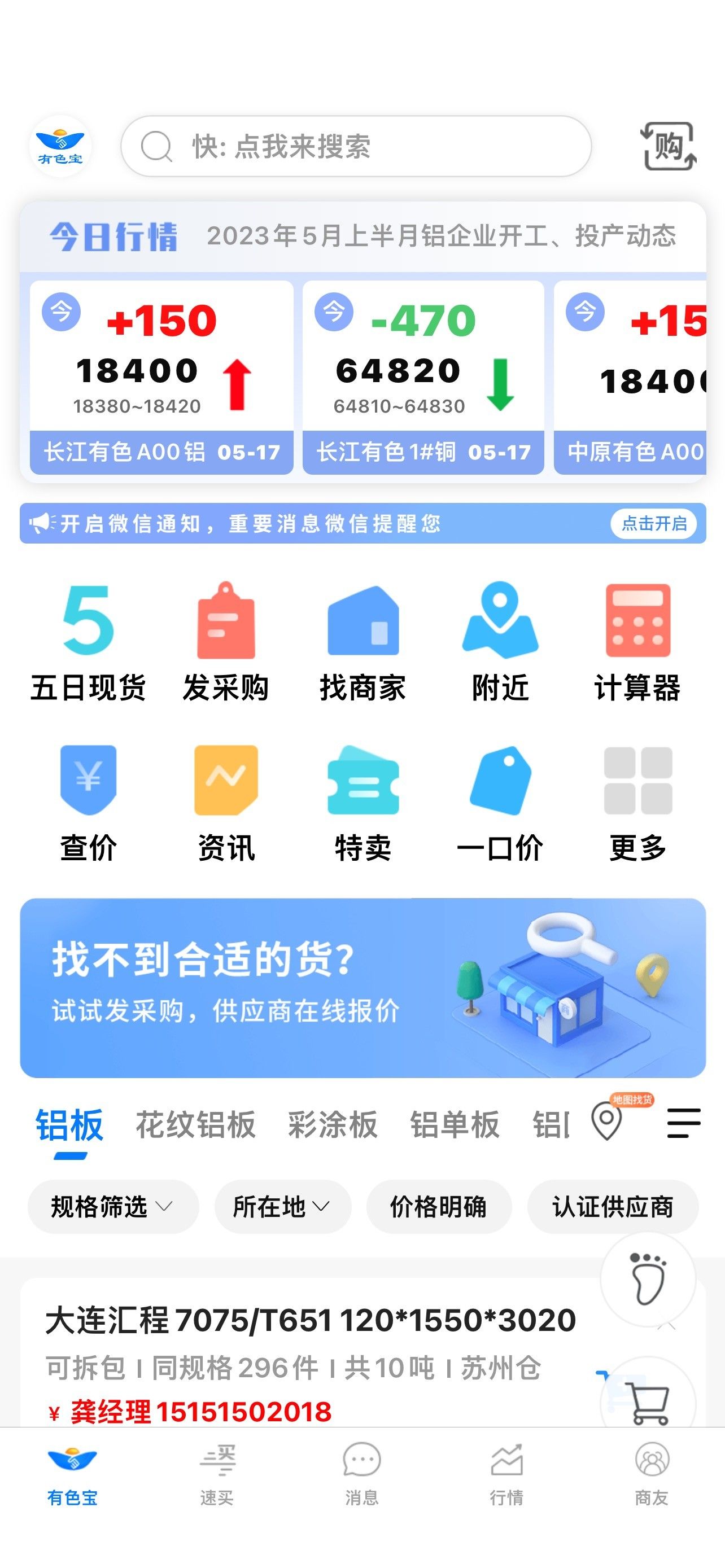725x1568 pixels.
Task: Open 五日现货
Action: [x=88, y=642]
